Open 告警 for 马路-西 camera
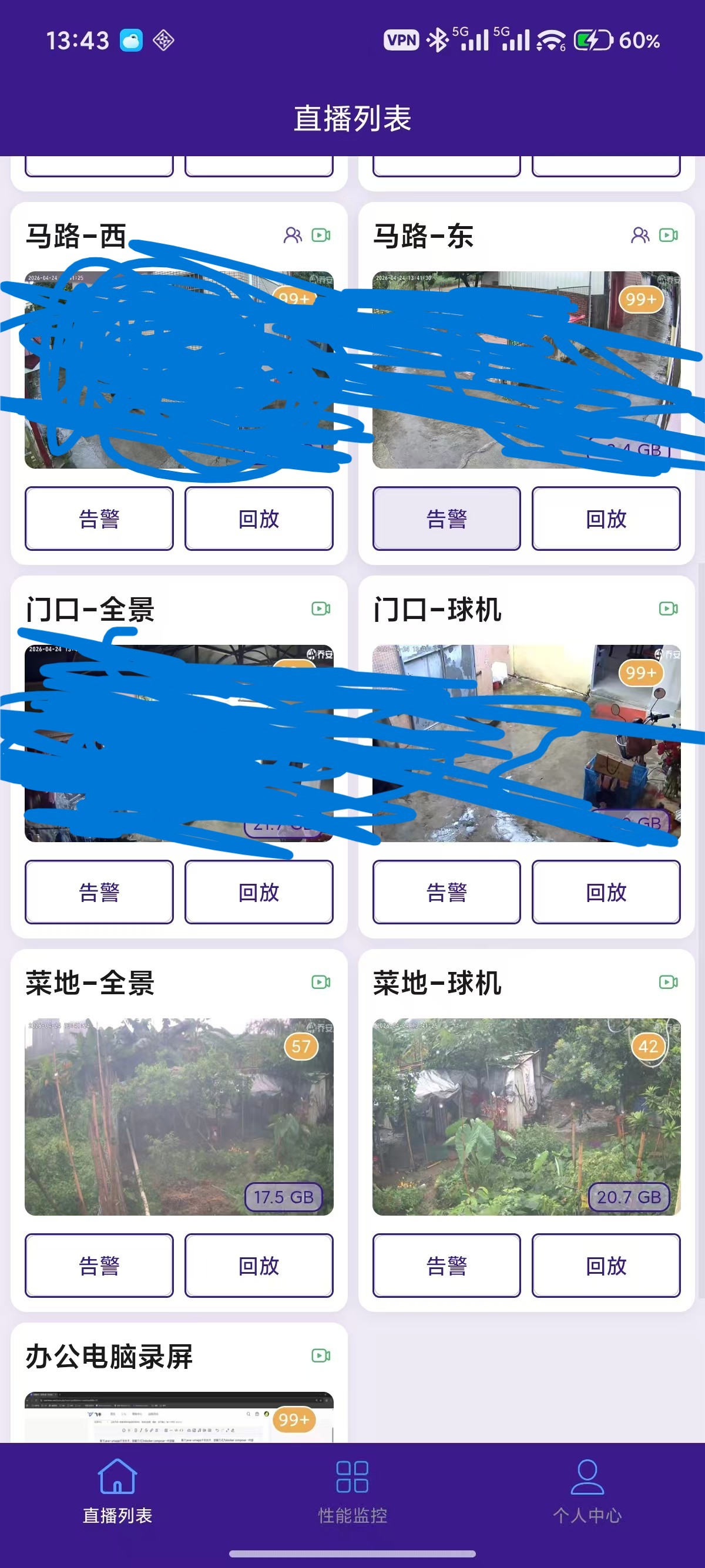This screenshot has width=705, height=1568. 99,519
